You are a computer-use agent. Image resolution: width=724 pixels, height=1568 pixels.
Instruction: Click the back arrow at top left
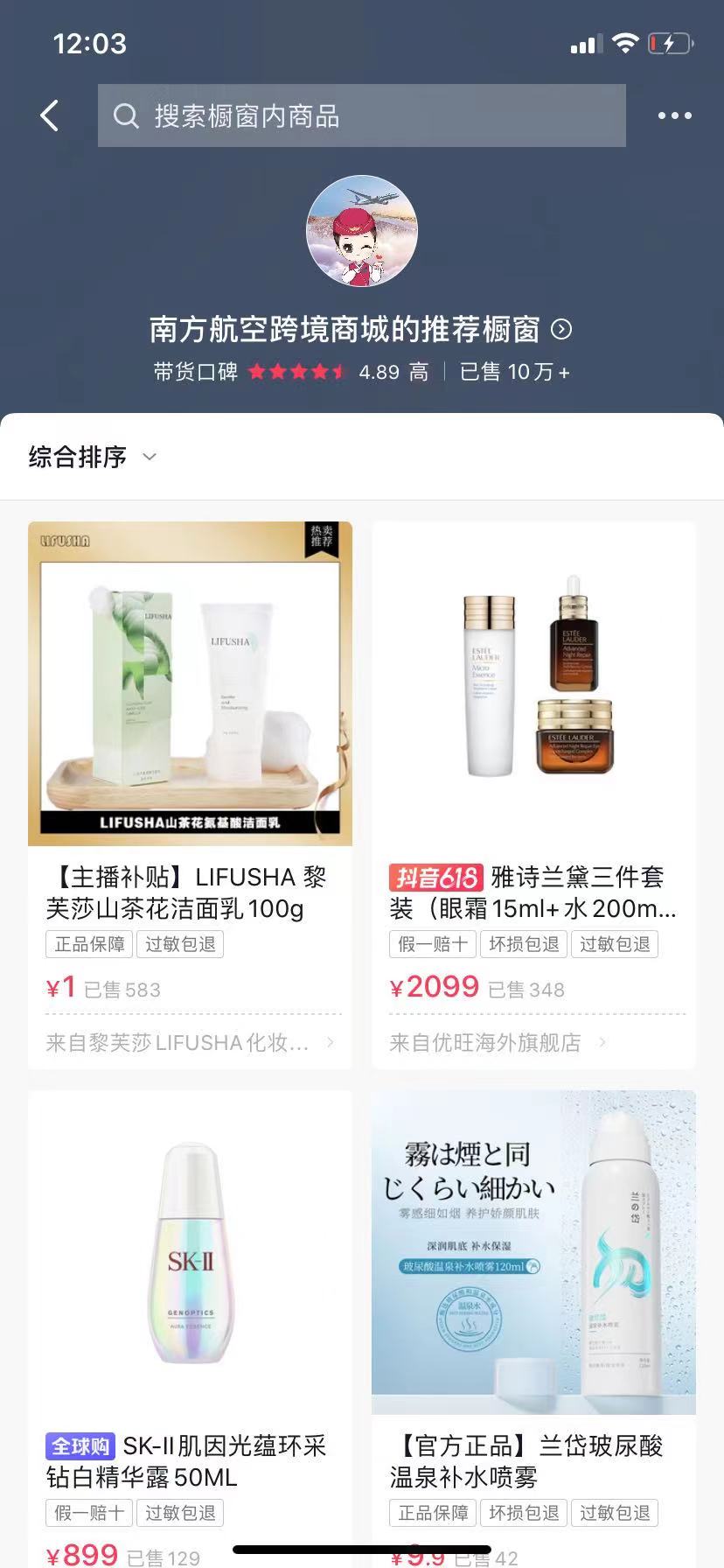(48, 115)
